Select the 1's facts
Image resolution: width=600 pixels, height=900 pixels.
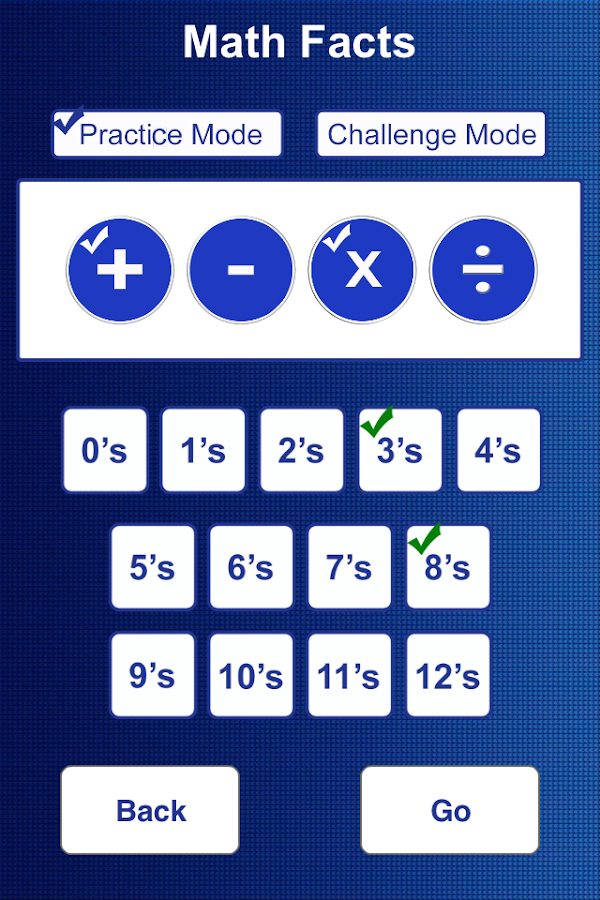(203, 450)
